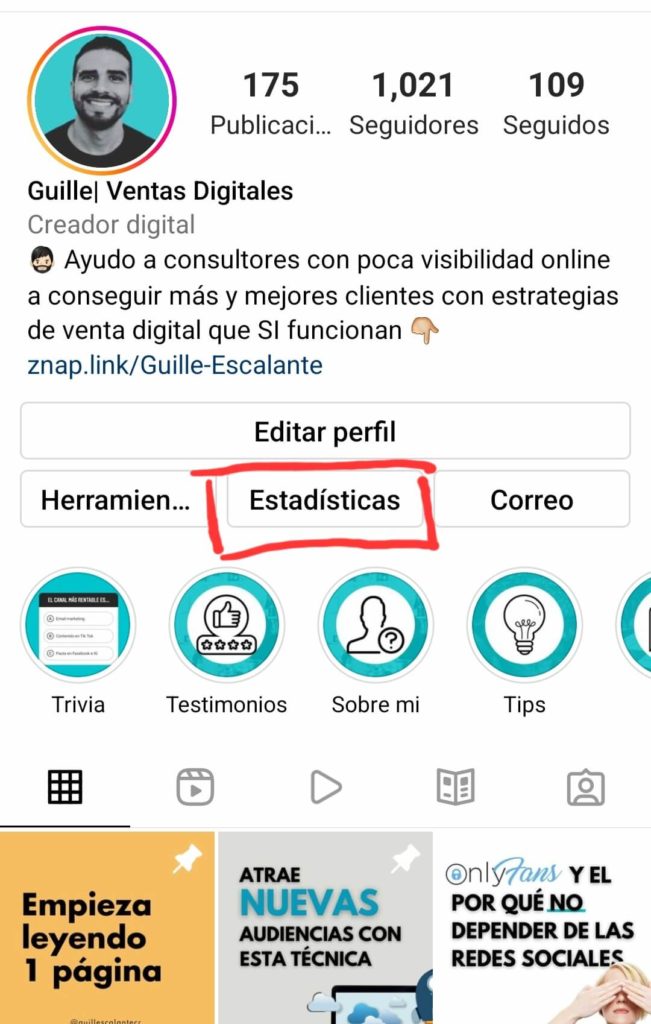Screen dimensions: 651x1024
Task: Open Estadísticas insights
Action: (324, 500)
